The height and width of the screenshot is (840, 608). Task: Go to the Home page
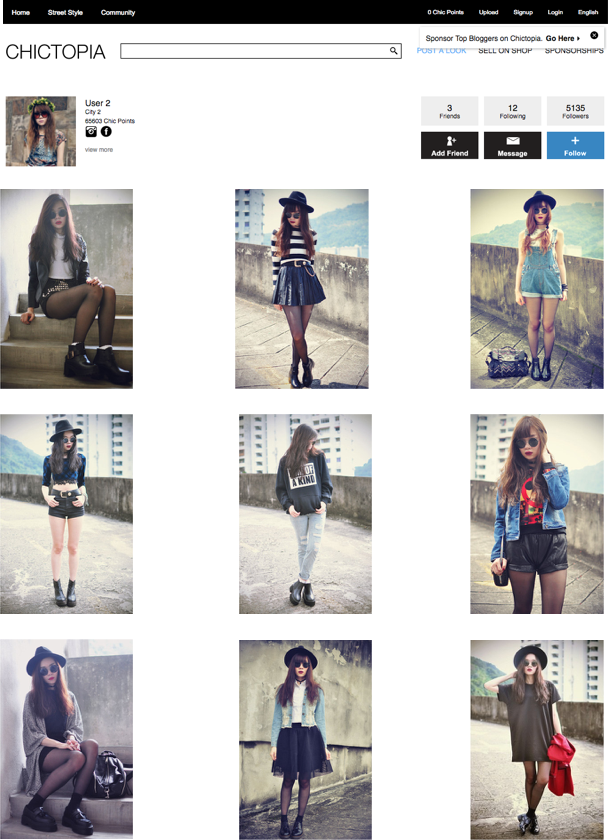click(x=20, y=12)
